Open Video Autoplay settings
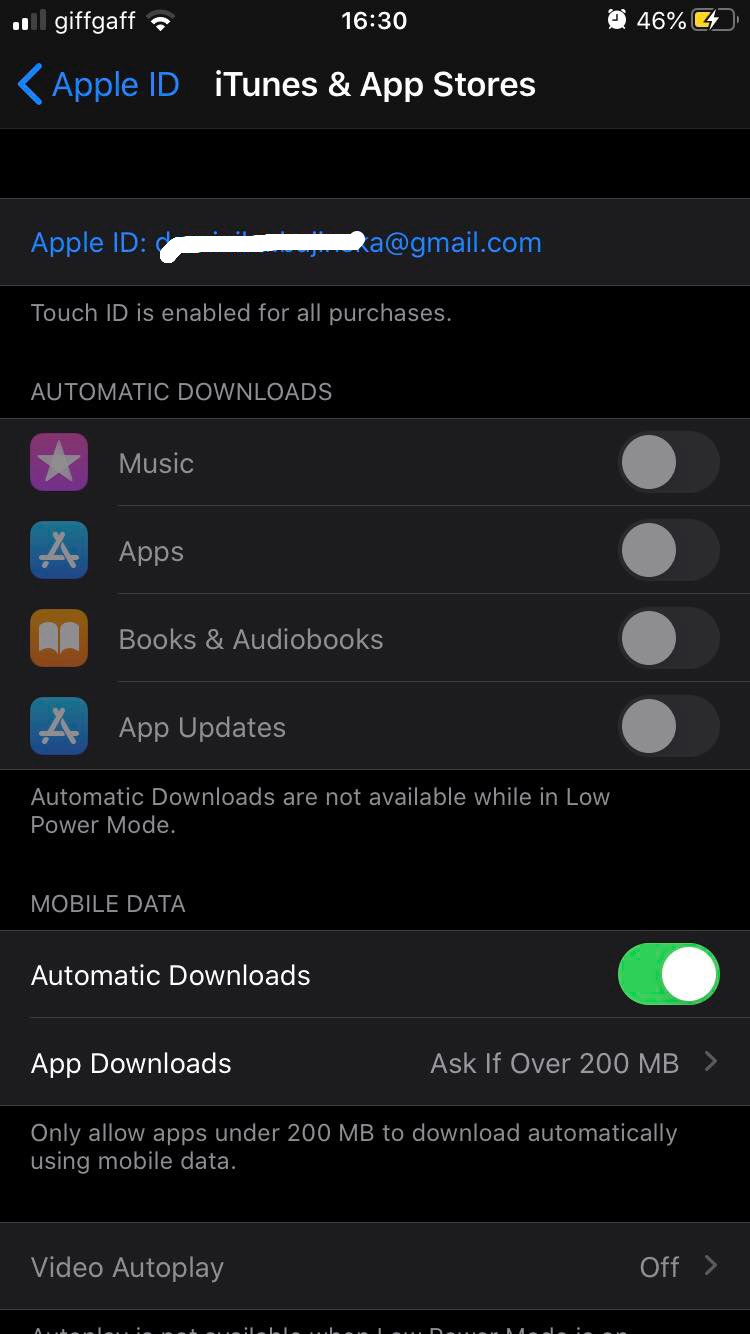The height and width of the screenshot is (1334, 750). (375, 1267)
